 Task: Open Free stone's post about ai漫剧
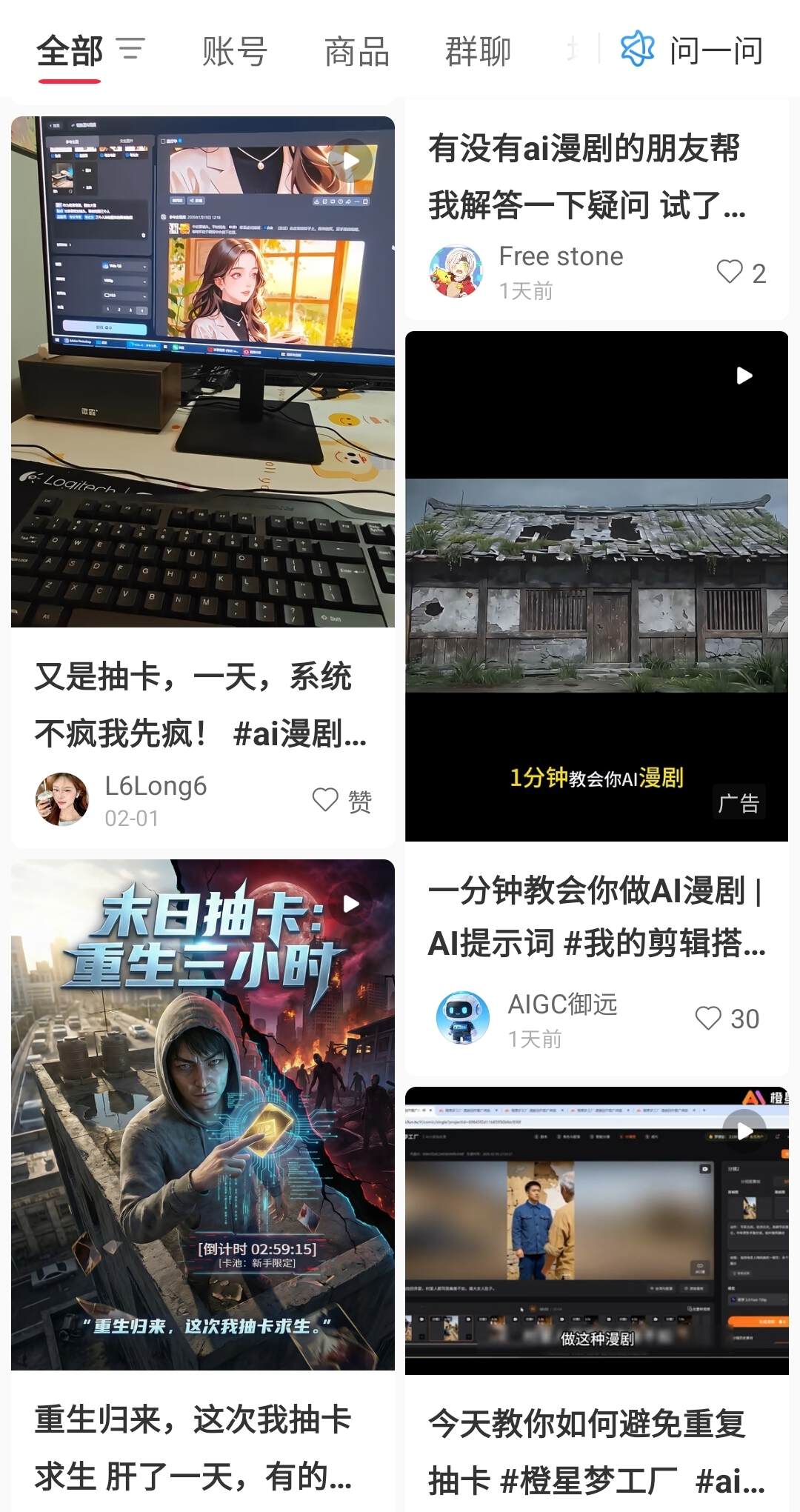click(x=587, y=176)
